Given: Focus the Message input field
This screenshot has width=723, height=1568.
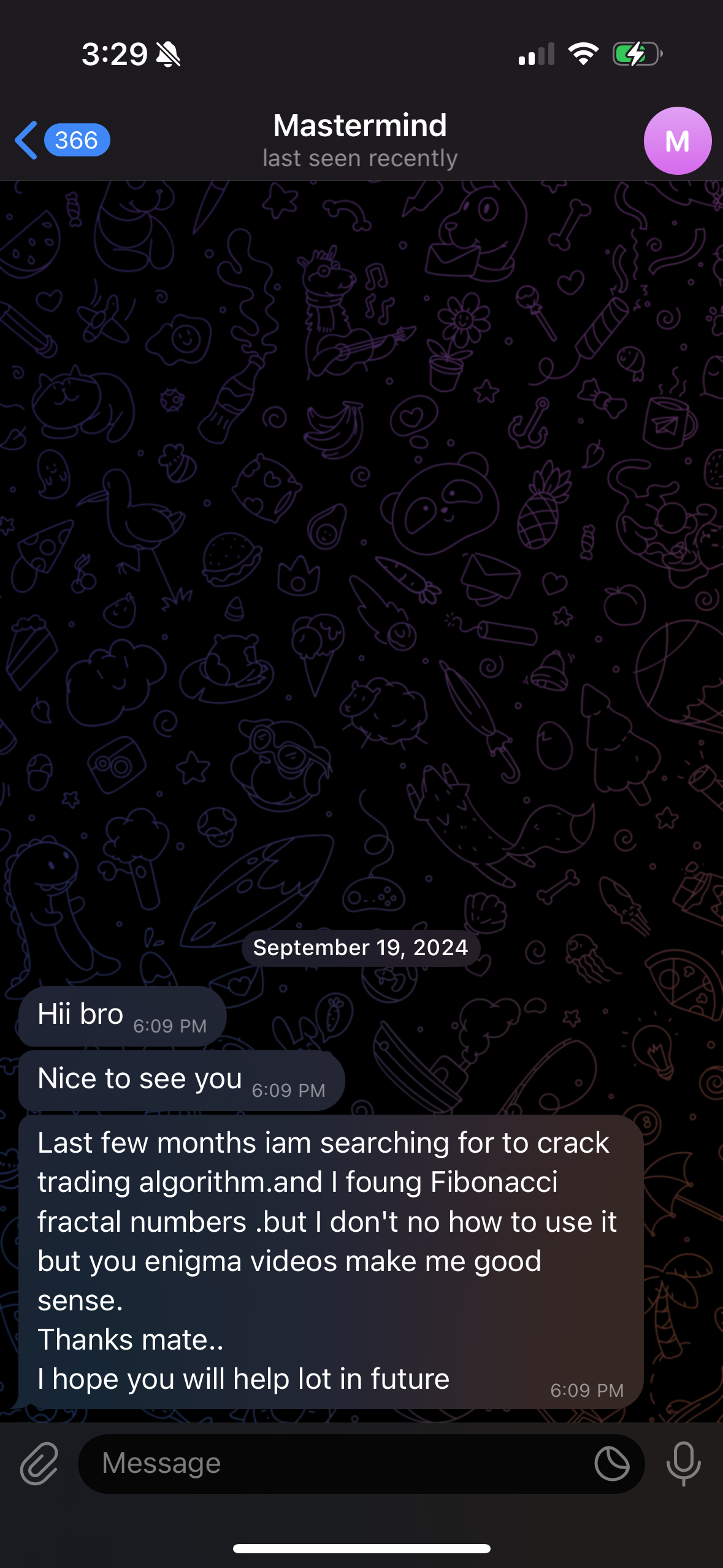Looking at the screenshot, I should 337,1464.
